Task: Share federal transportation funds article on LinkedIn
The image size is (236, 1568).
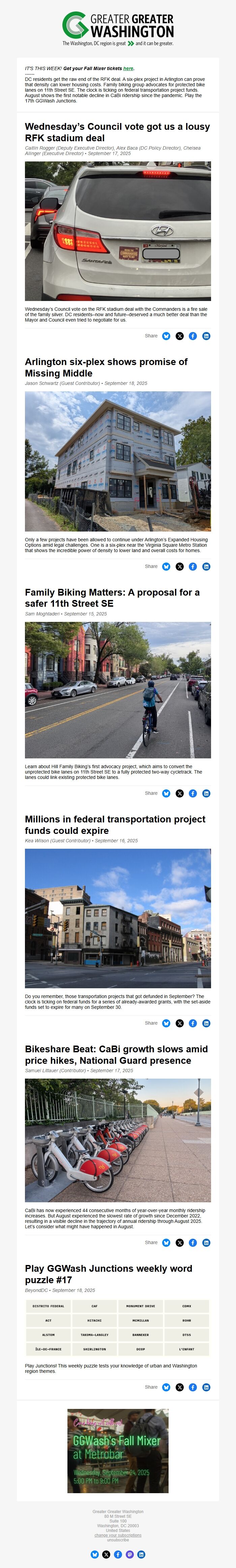Action: 206,1023
